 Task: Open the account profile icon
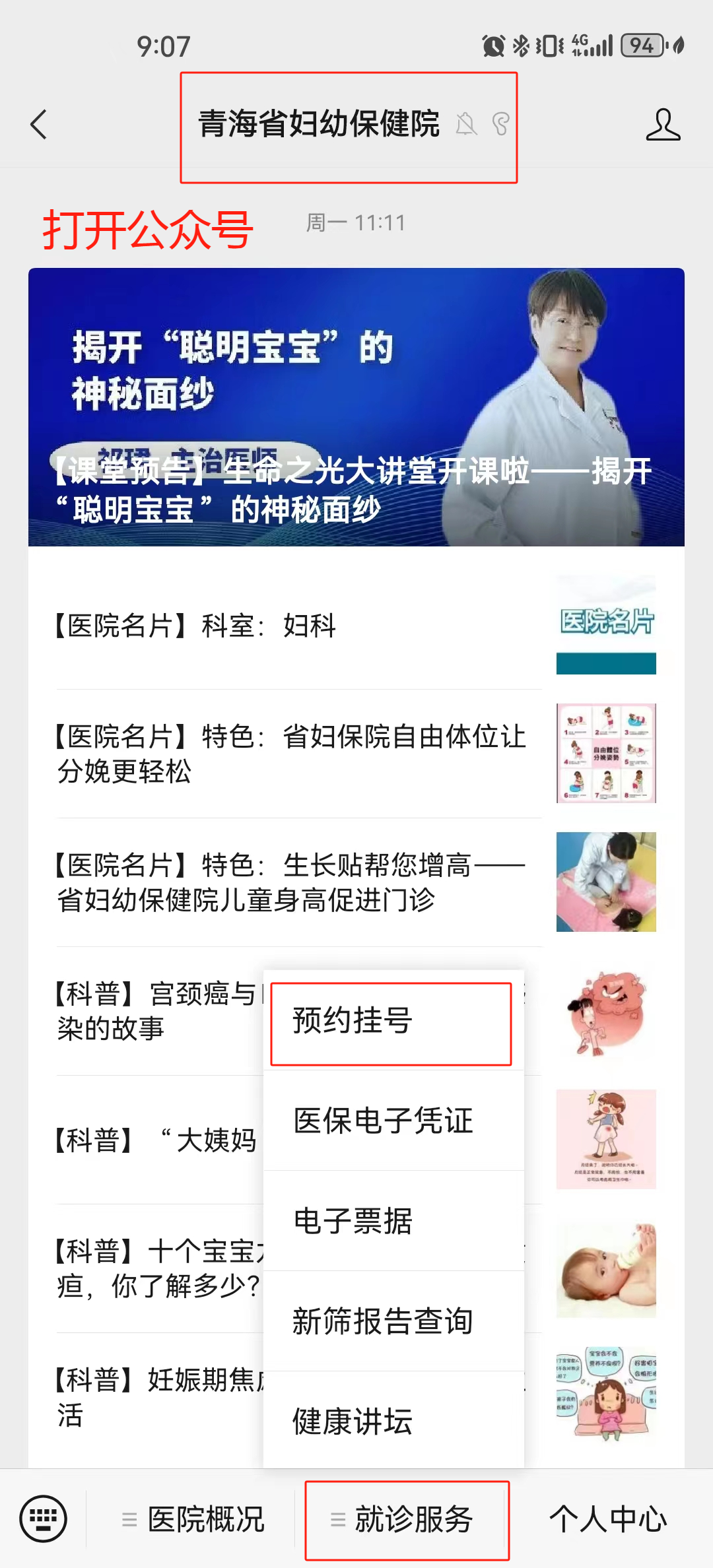[x=662, y=124]
